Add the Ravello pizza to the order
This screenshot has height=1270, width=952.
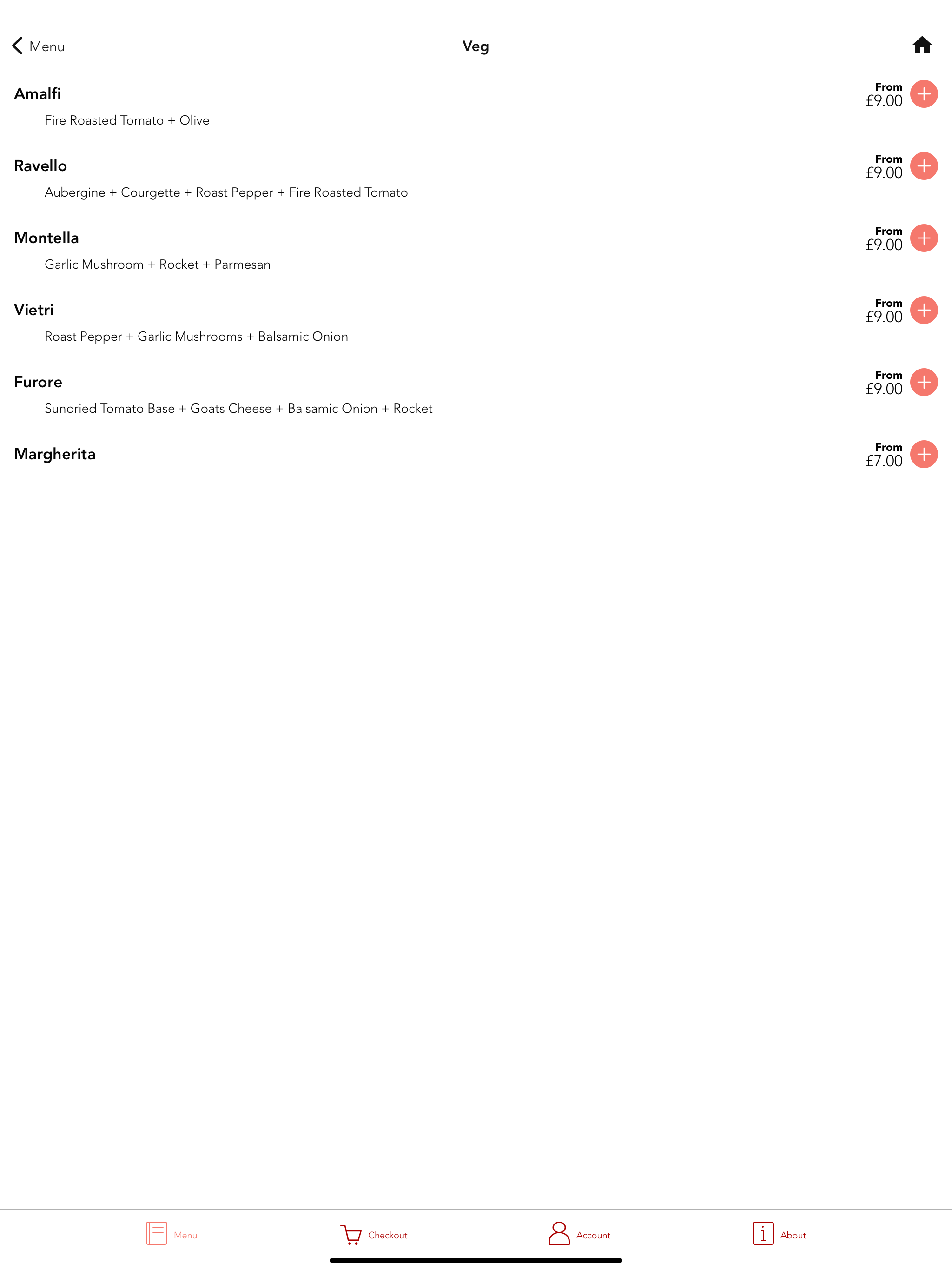click(x=924, y=166)
